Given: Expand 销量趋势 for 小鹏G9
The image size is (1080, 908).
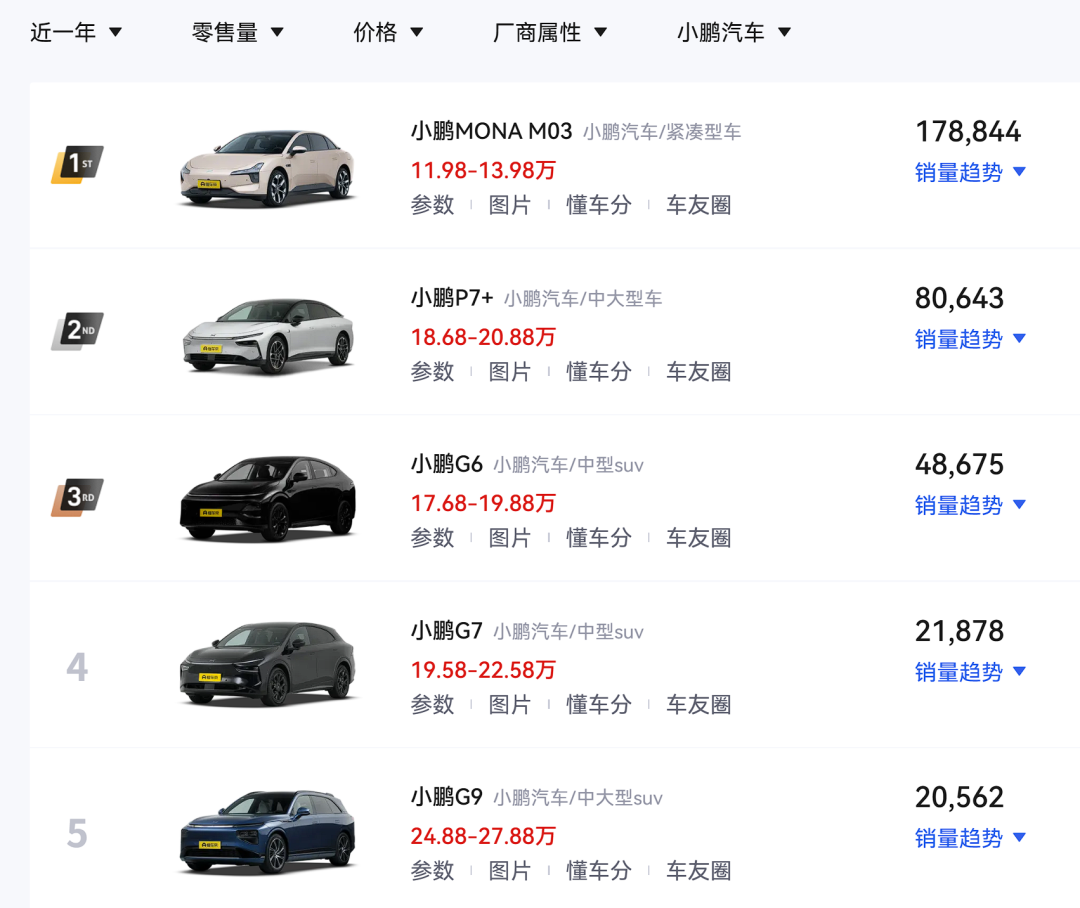Looking at the screenshot, I should click(970, 838).
